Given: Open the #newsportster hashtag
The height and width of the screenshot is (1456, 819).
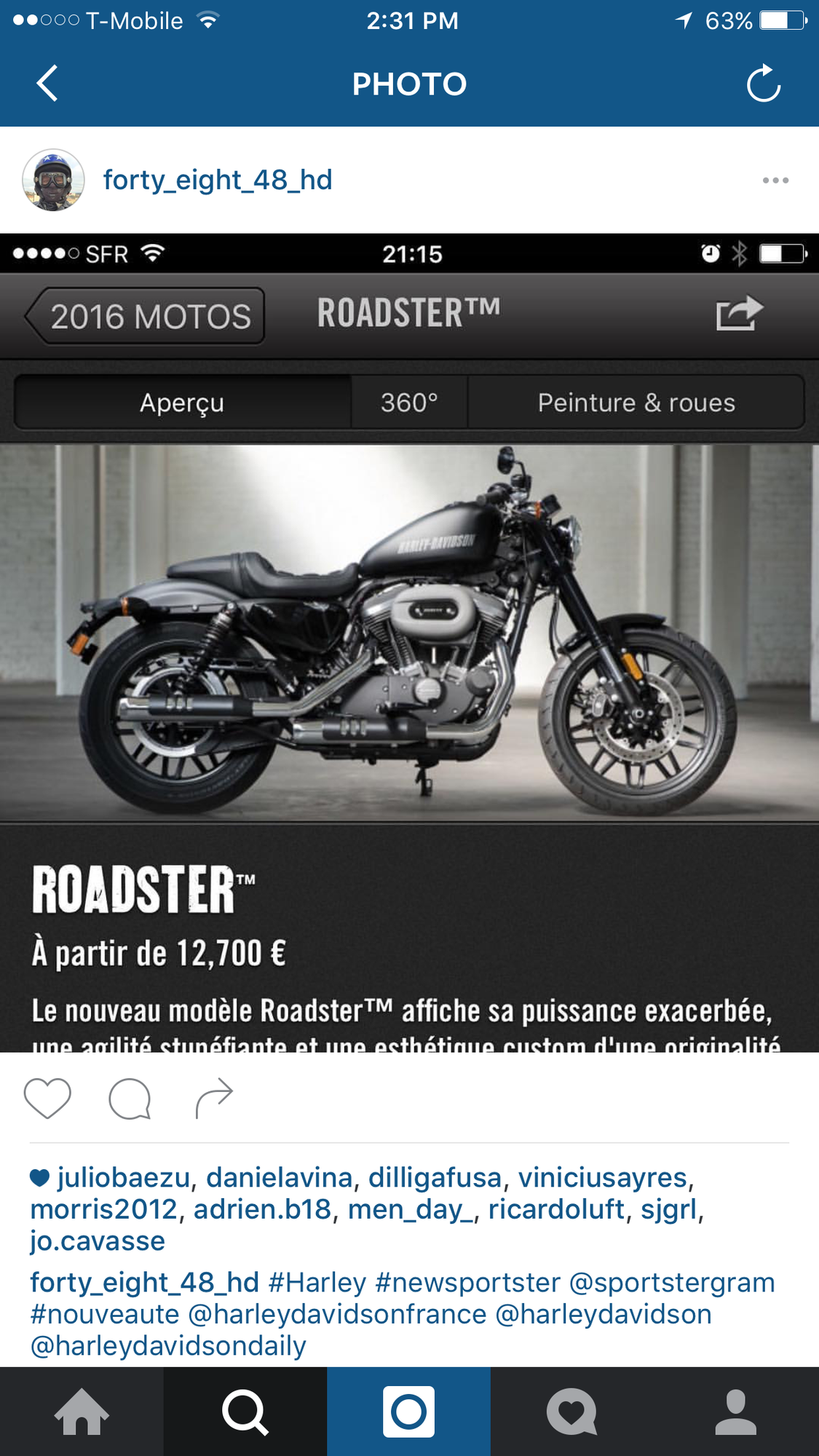Looking at the screenshot, I should tap(467, 1282).
